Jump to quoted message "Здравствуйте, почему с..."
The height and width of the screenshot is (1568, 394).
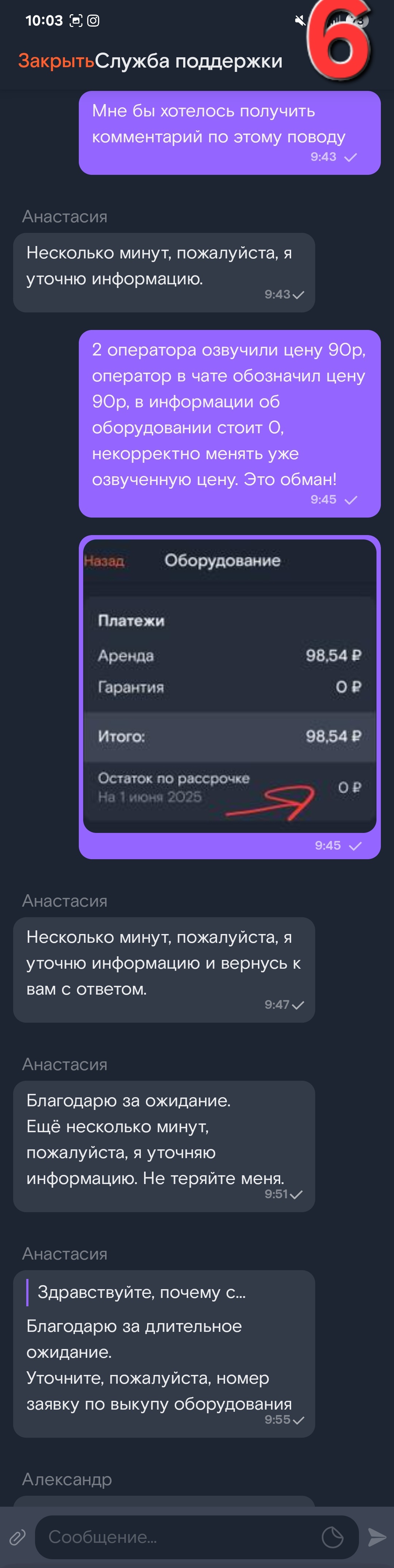click(x=141, y=1292)
